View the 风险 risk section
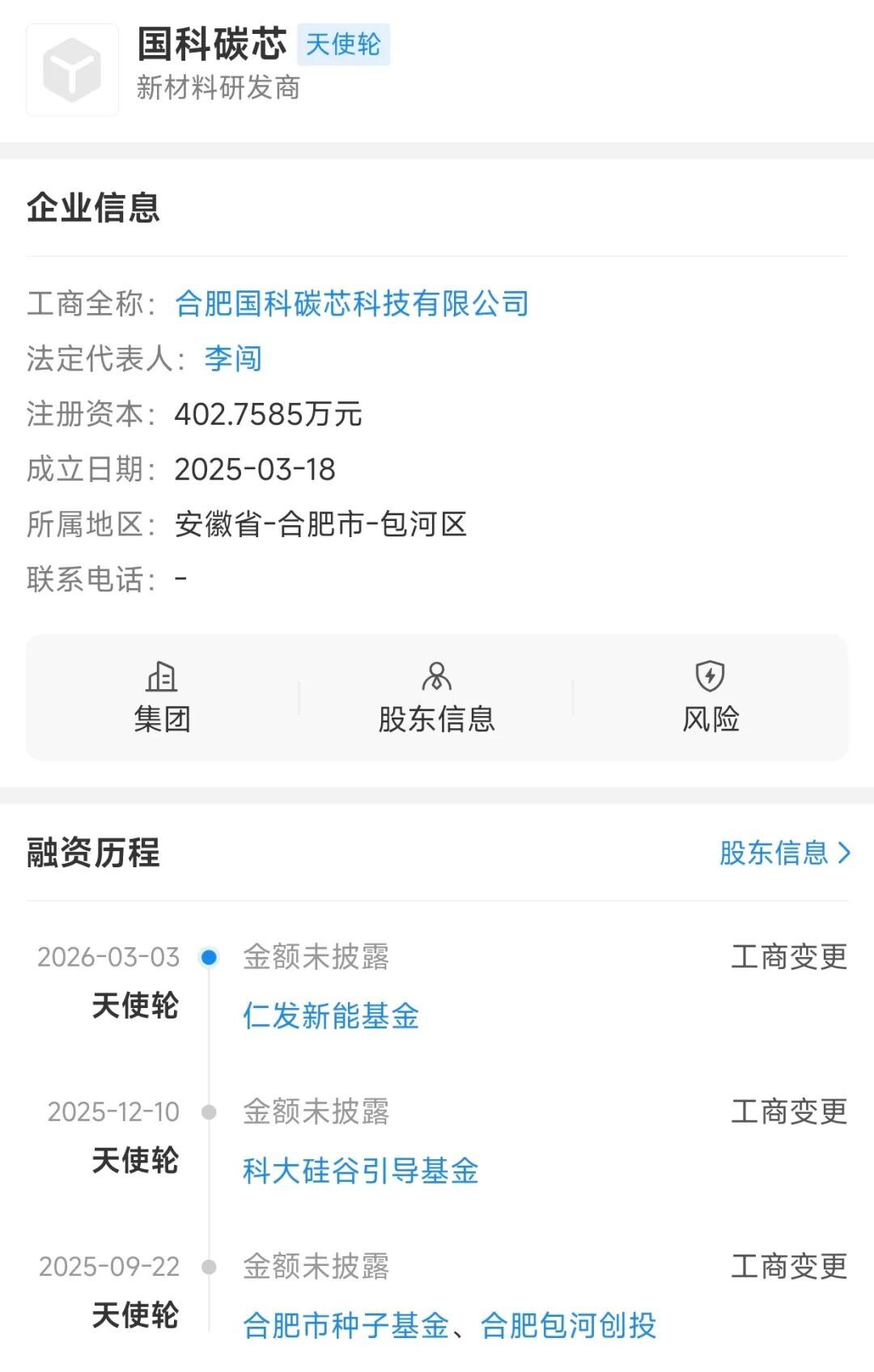This screenshot has width=874, height=1372. pos(710,697)
